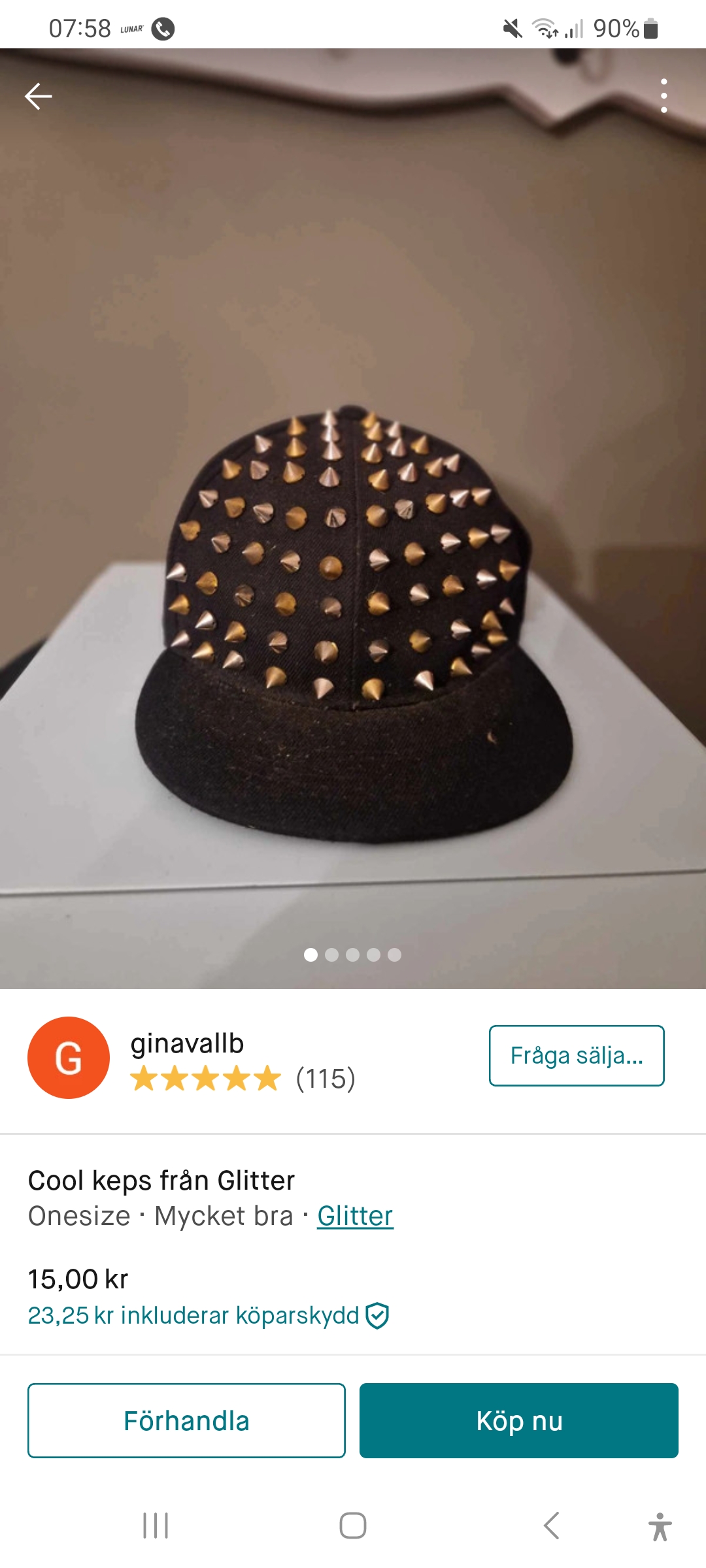Go to the system home screen
This screenshot has width=706, height=1568.
[353, 1526]
